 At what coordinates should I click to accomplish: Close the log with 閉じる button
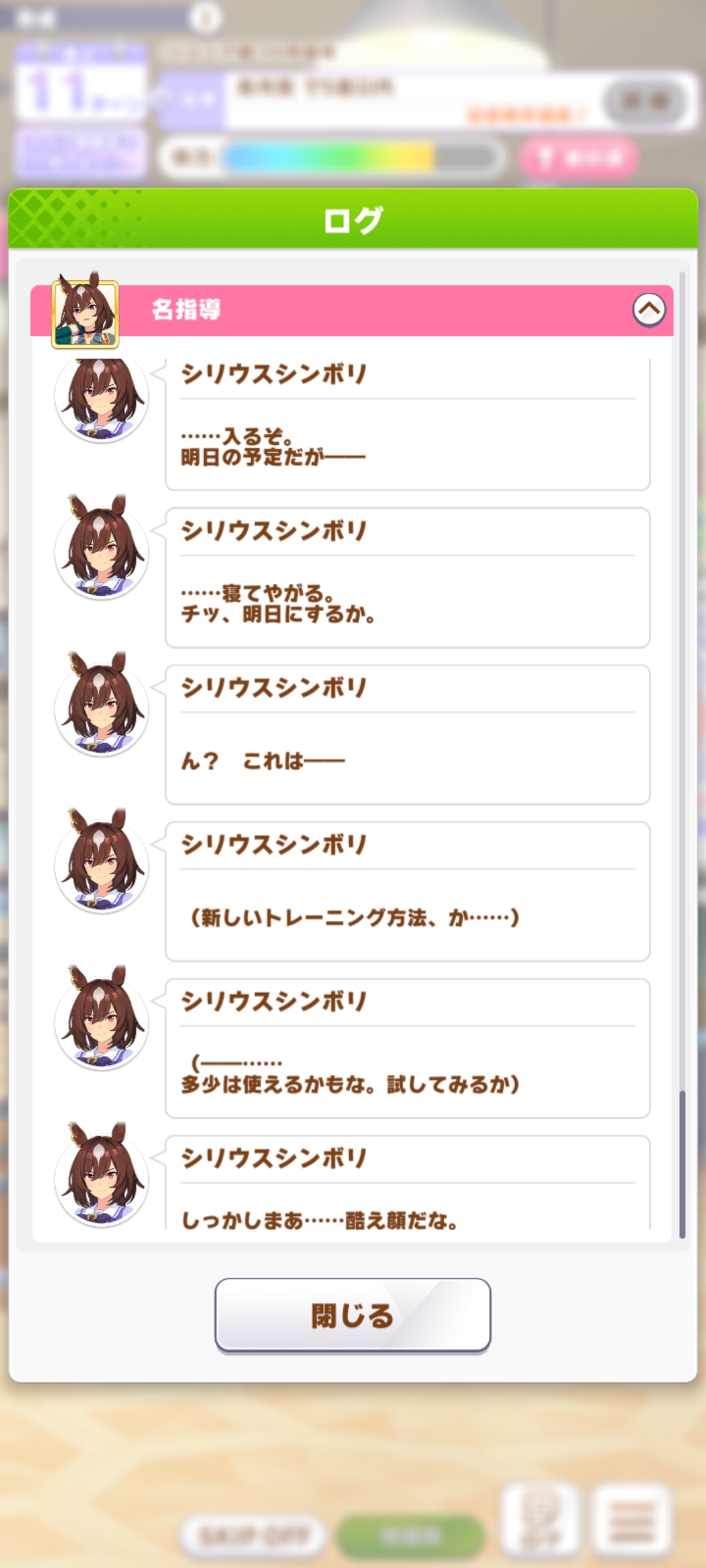(353, 1315)
